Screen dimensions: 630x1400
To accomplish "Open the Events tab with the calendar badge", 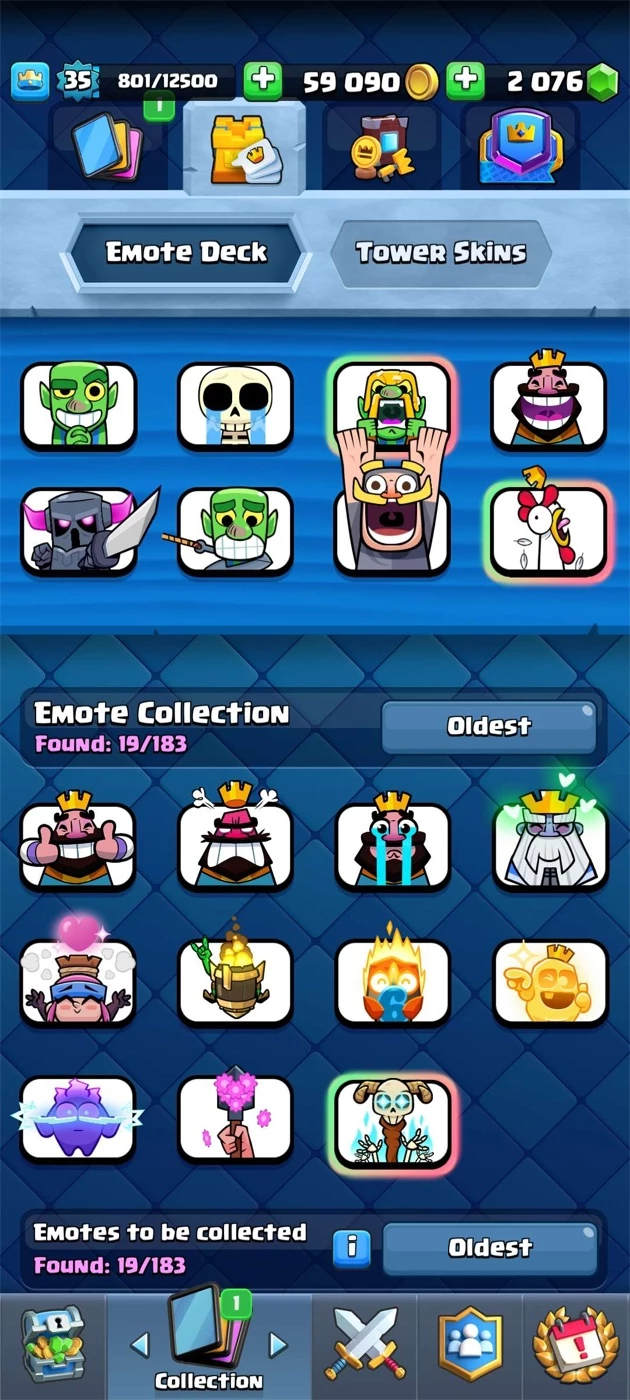I will (576, 1345).
